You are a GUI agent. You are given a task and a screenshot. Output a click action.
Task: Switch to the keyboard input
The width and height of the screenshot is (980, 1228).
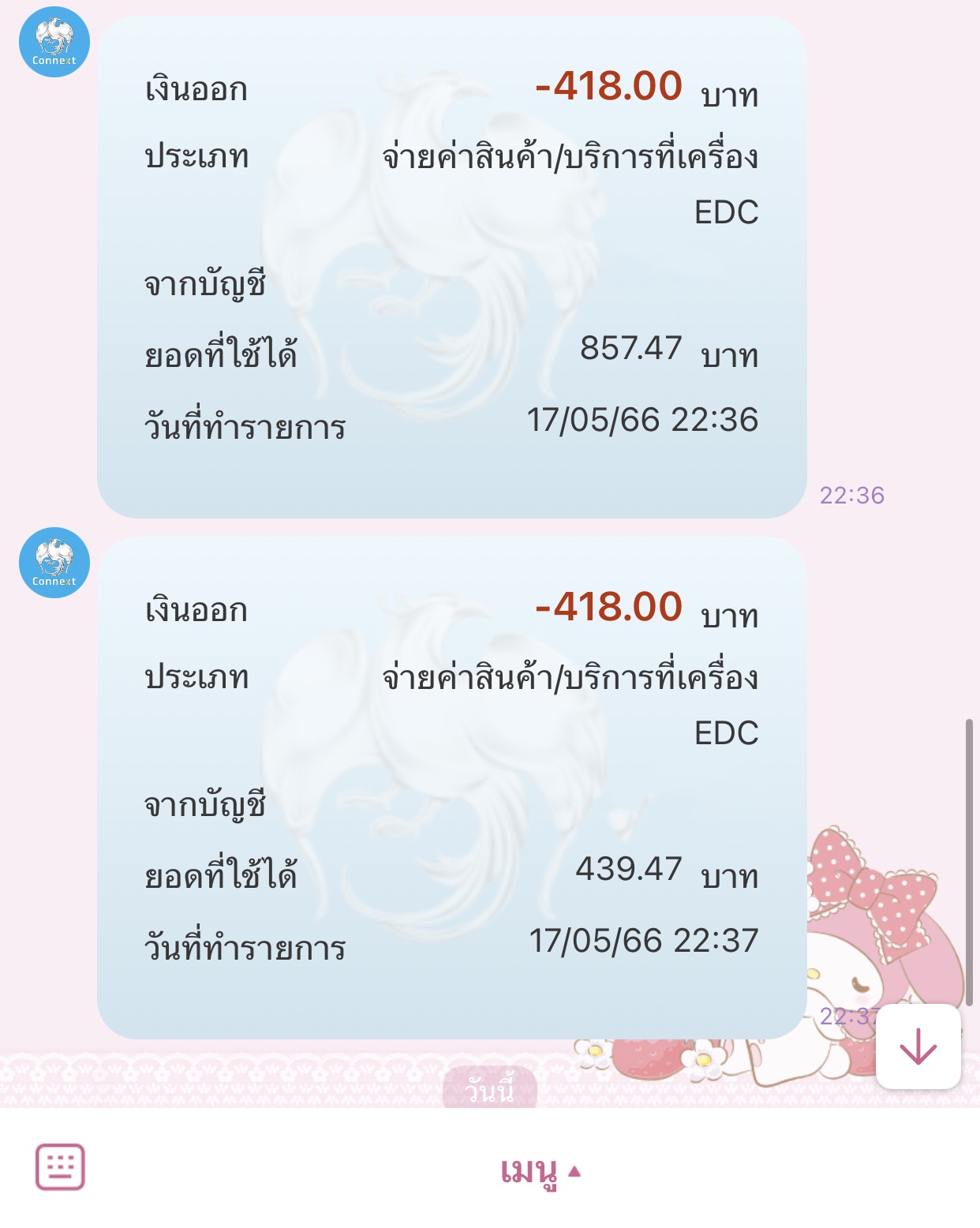[60, 1166]
